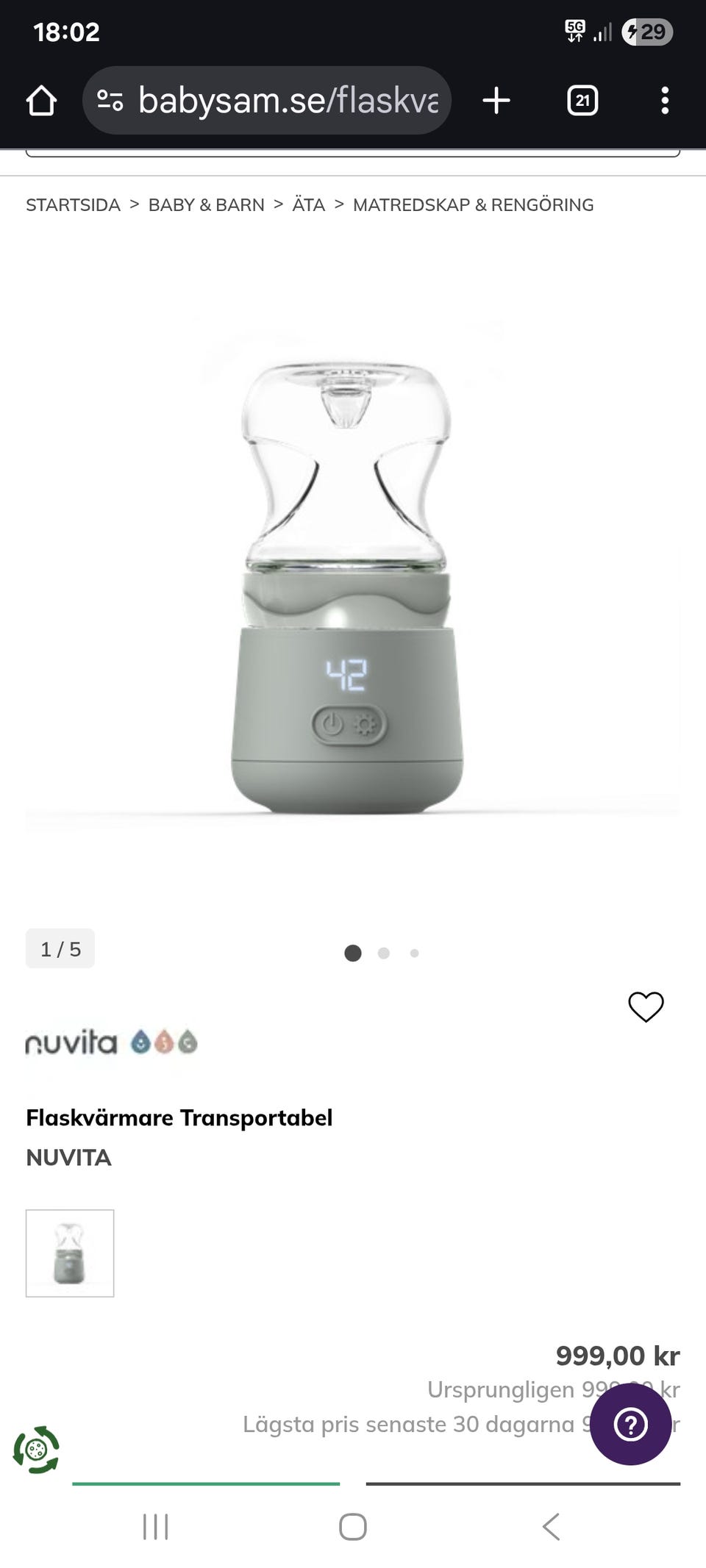
Task: Go to MATREDSKAP & RENGÖRING breadcrumb
Action: tap(473, 205)
